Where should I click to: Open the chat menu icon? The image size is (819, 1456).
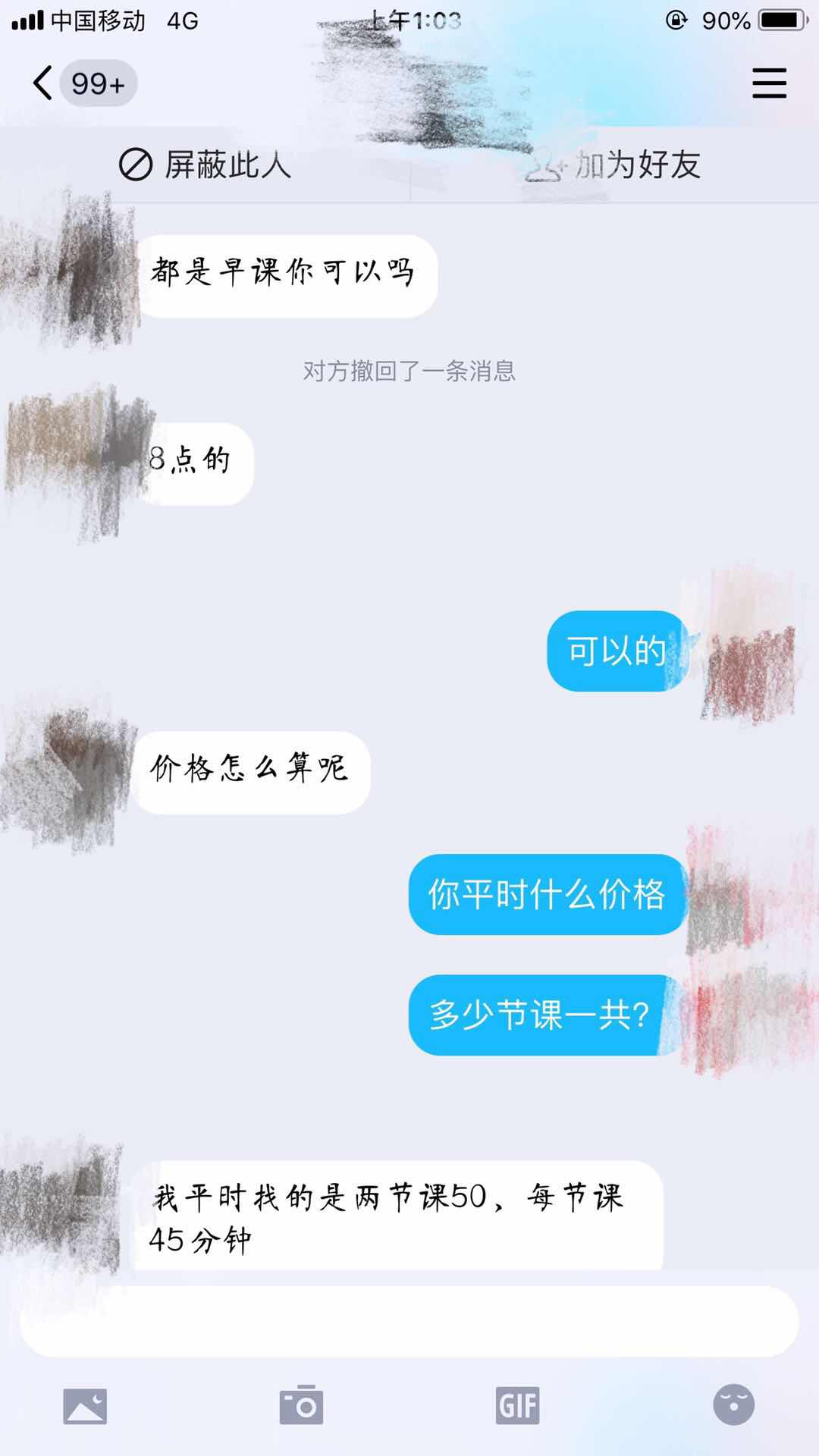[769, 83]
